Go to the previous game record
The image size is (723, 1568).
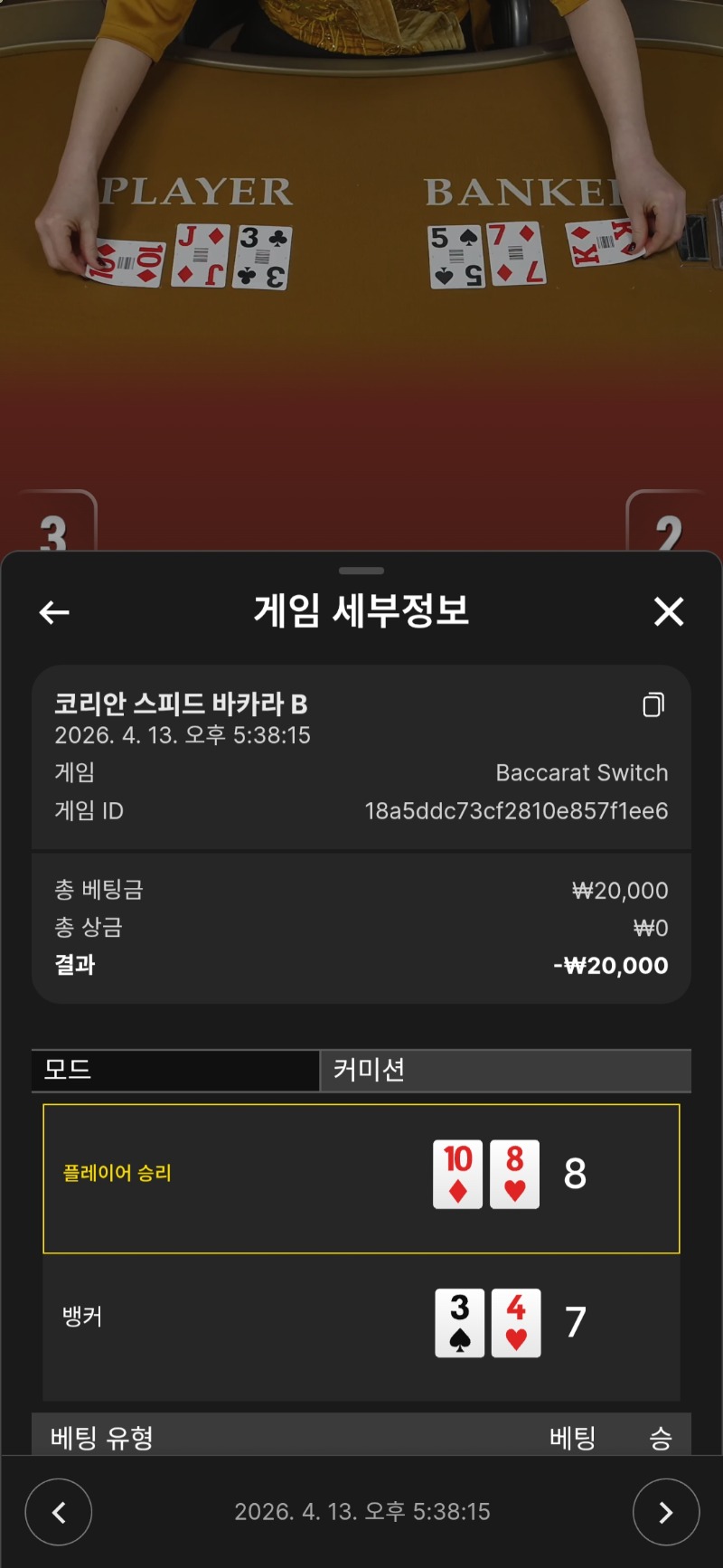point(59,1512)
